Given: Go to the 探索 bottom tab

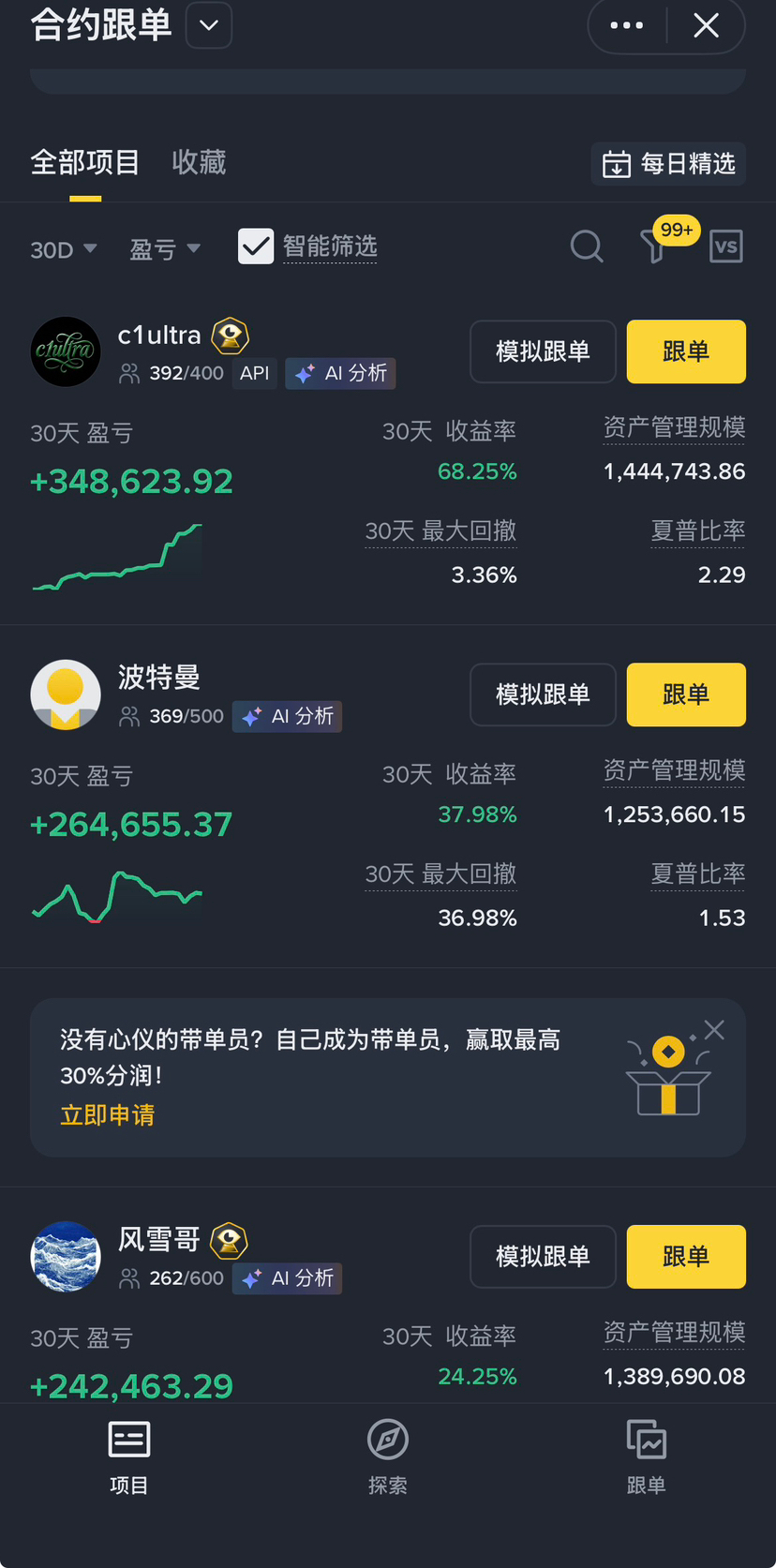Looking at the screenshot, I should [388, 1457].
